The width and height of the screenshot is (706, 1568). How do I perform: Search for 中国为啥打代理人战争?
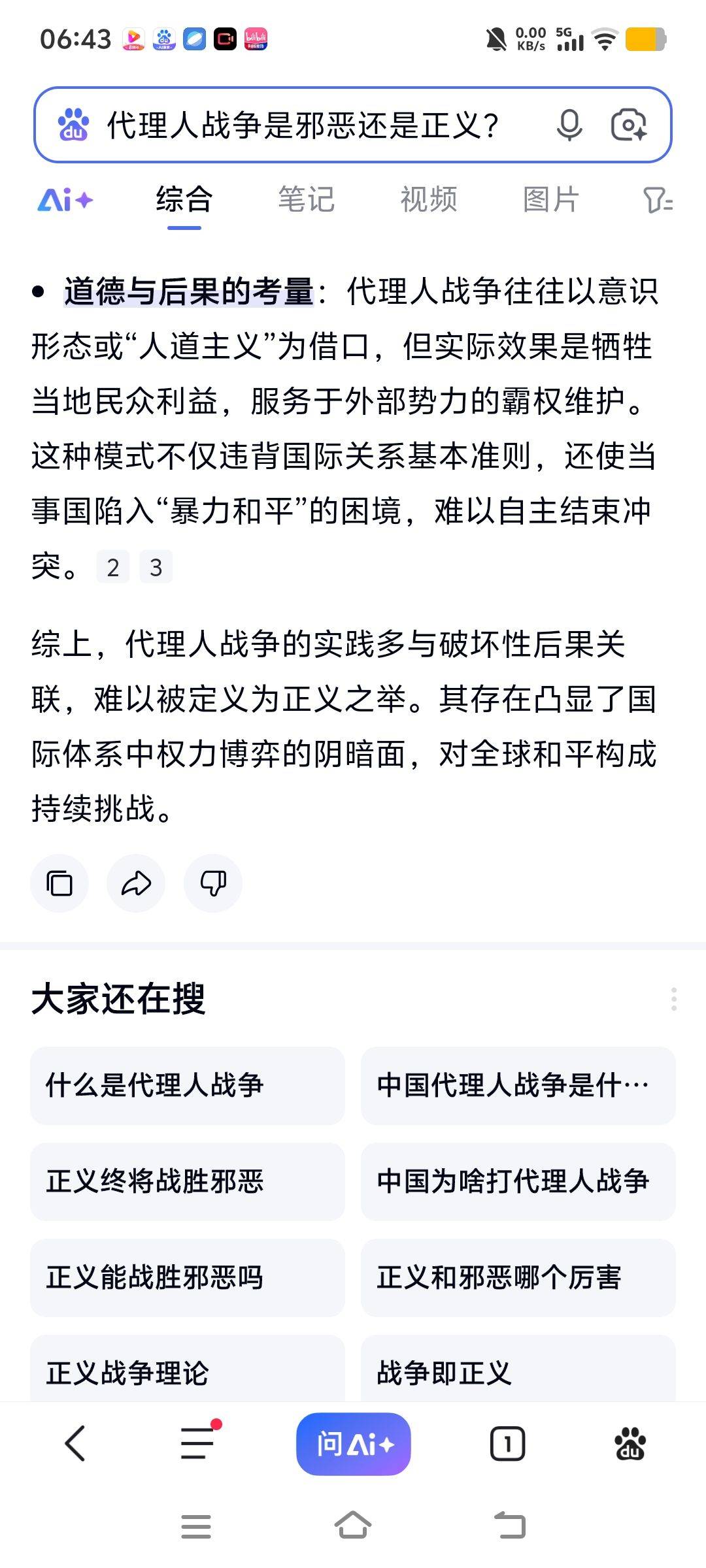click(x=518, y=1181)
